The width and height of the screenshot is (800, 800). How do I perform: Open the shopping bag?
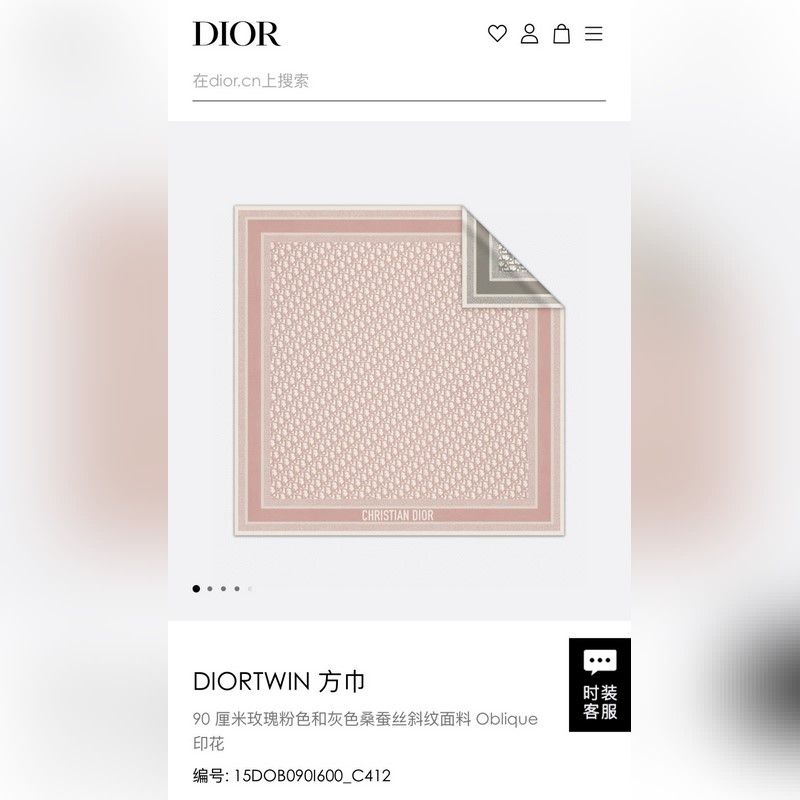[x=562, y=34]
